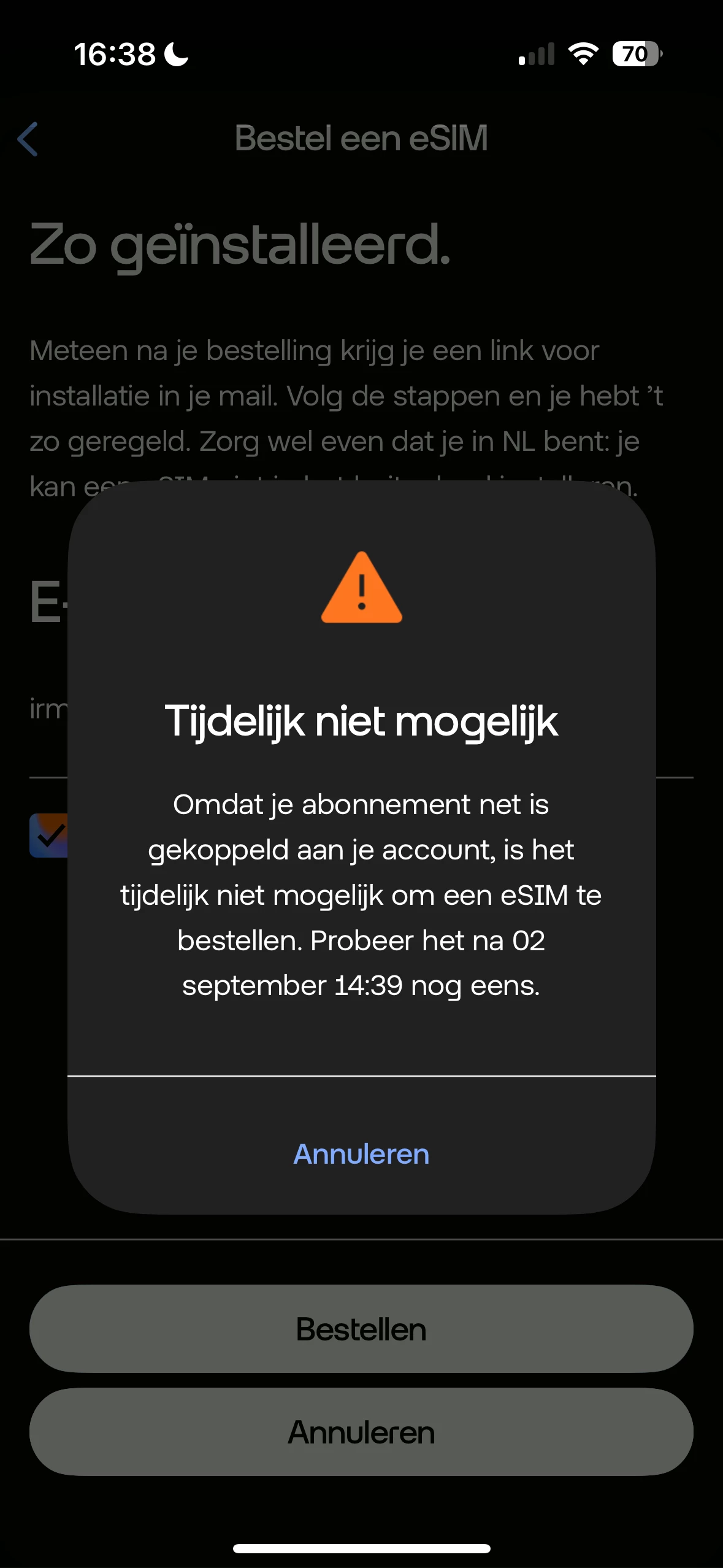Viewport: 723px width, 1568px height.
Task: Tap the grey Annuleren button below Bestellen
Action: click(x=361, y=1432)
